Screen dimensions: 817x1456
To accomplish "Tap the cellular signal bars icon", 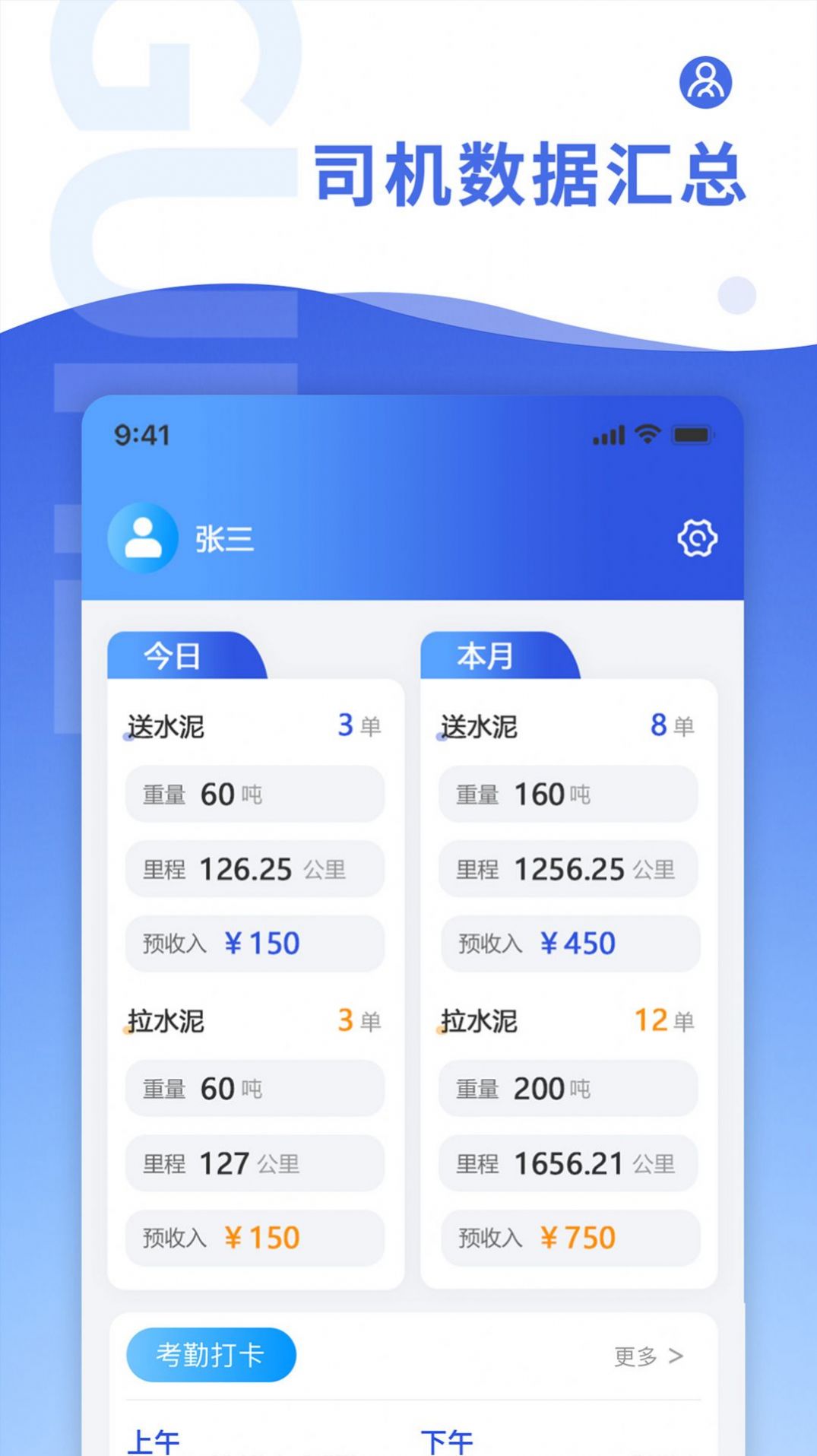I will click(x=607, y=434).
